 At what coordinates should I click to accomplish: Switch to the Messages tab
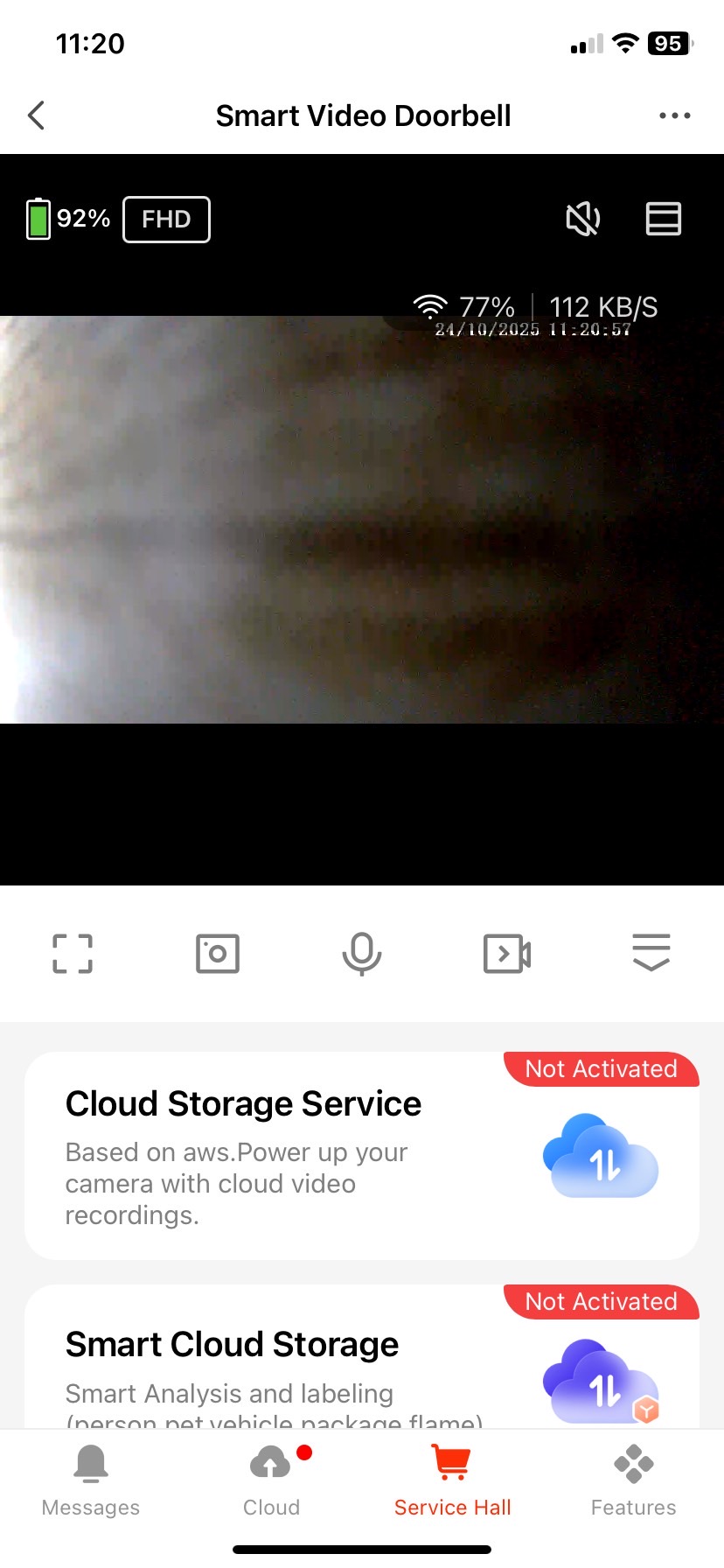[91, 1480]
